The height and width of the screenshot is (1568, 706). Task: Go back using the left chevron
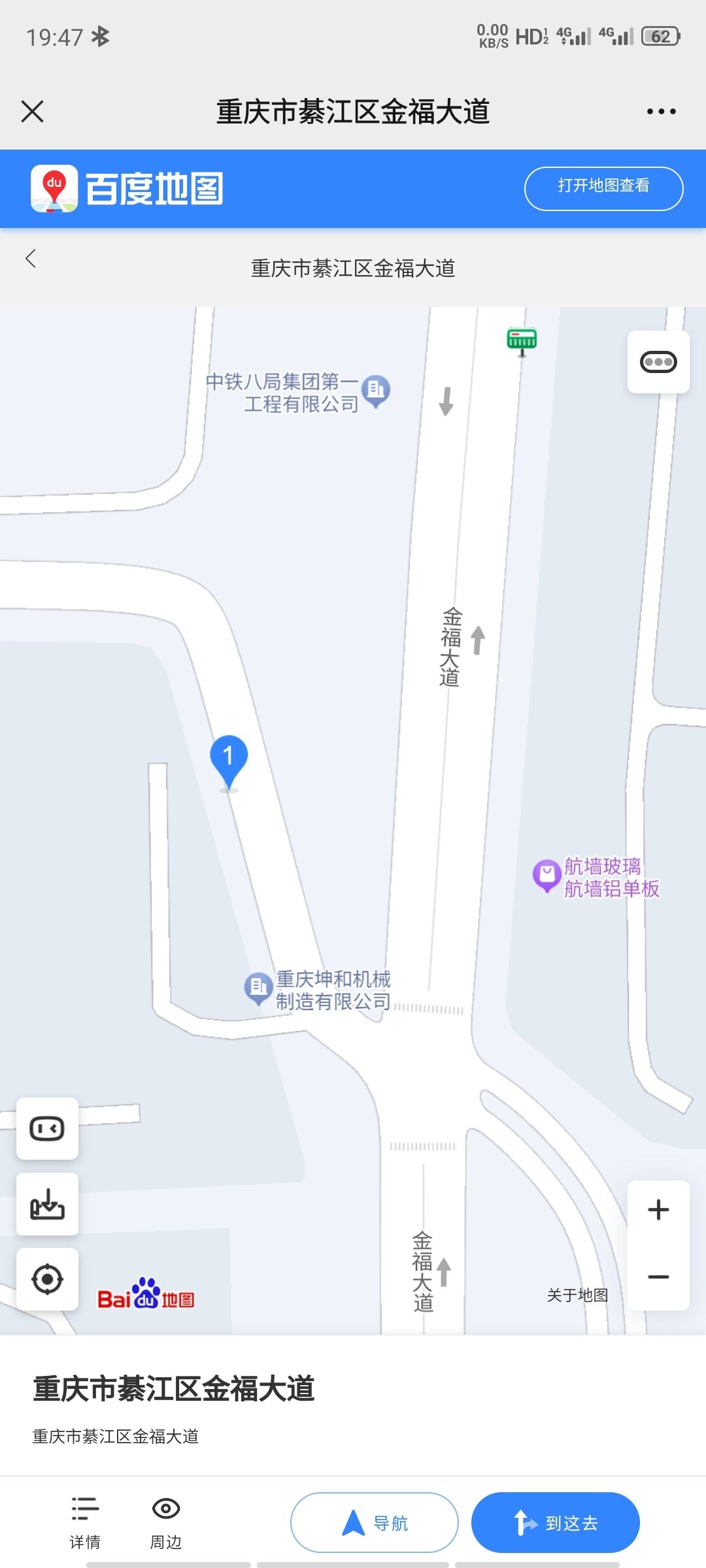[31, 259]
